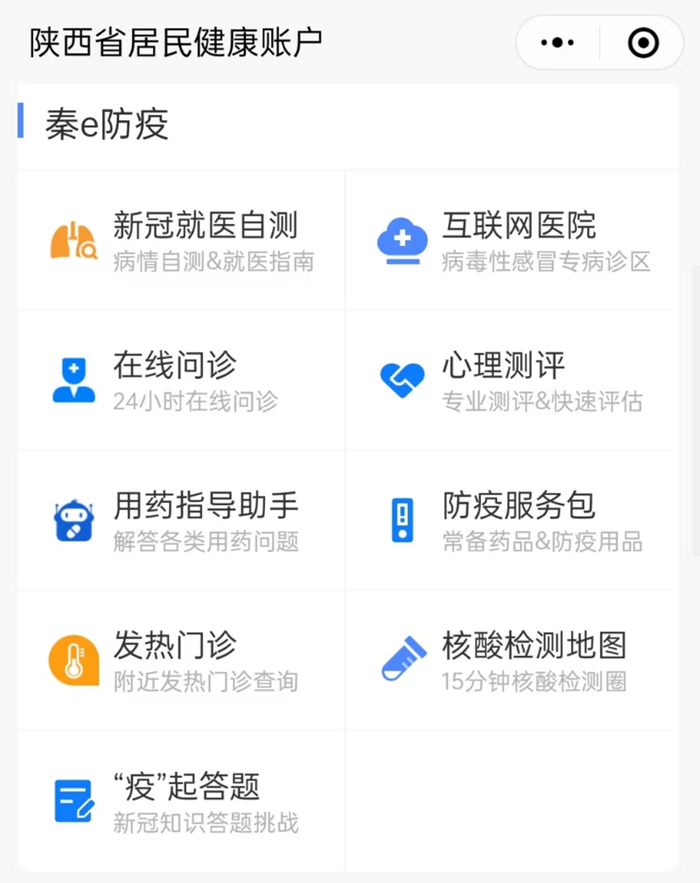Launch 用药指导助手
The image size is (700, 883).
(x=182, y=521)
